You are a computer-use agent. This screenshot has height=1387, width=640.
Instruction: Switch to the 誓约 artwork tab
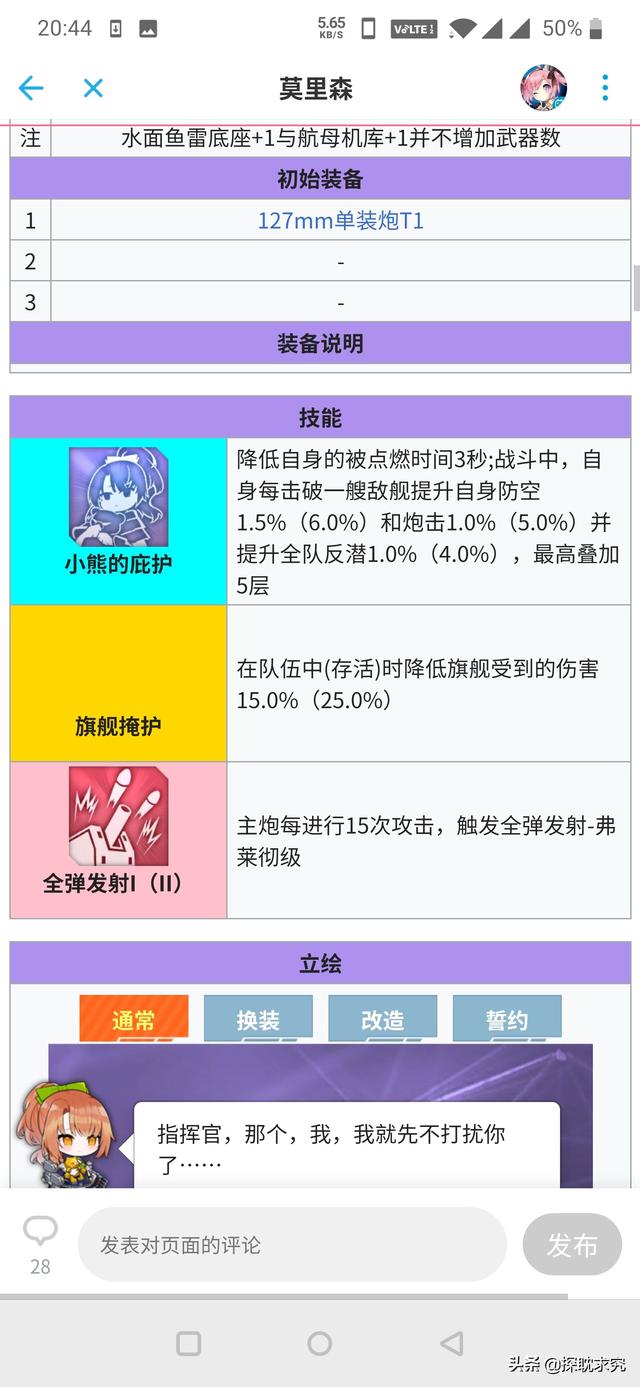point(507,1019)
